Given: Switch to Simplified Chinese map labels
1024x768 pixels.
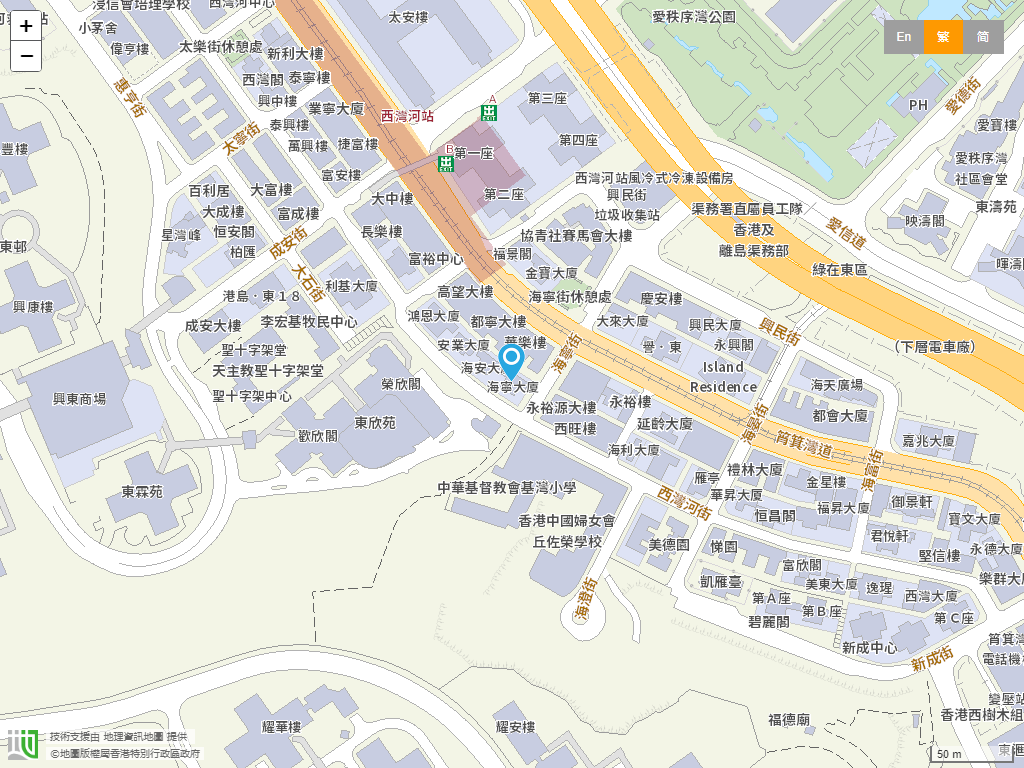Looking at the screenshot, I should [983, 37].
